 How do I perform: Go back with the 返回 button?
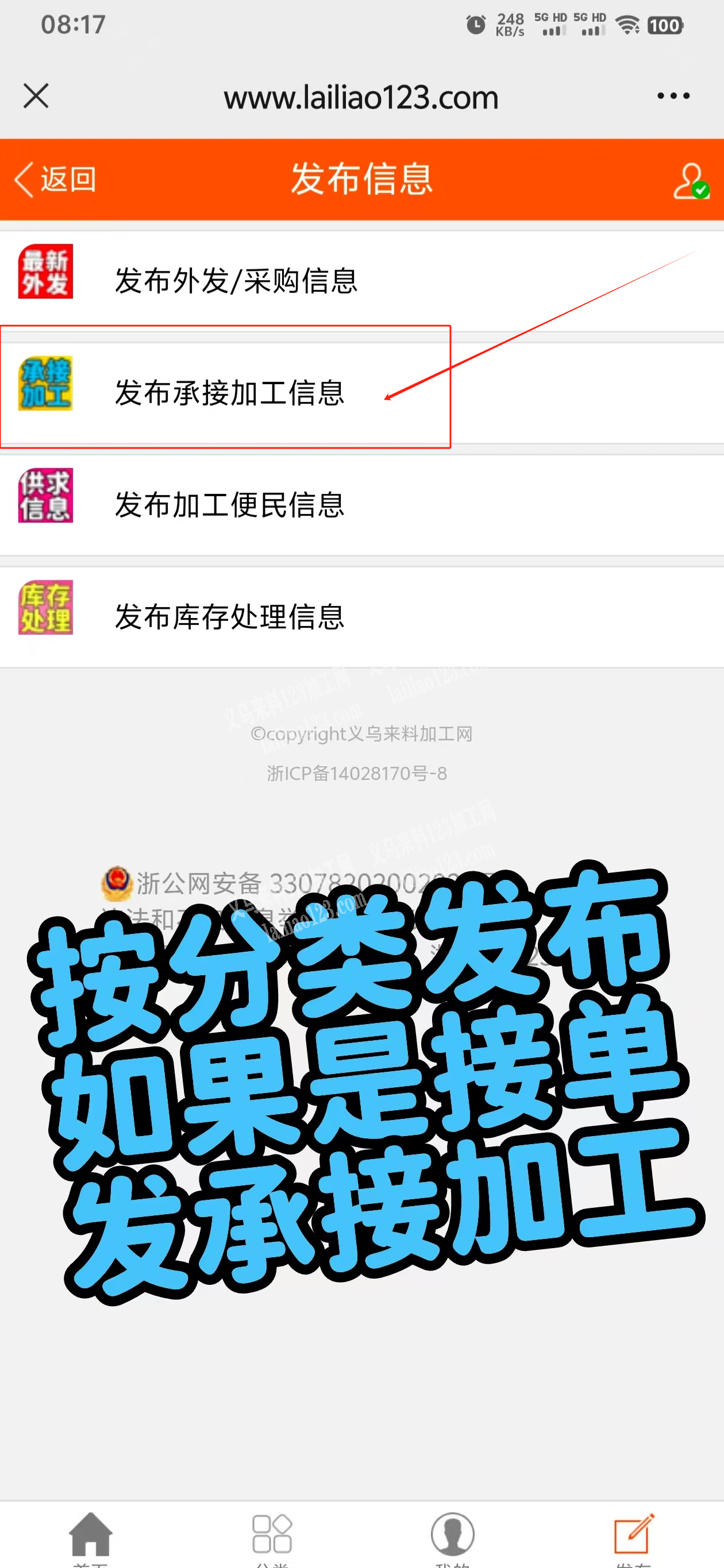coord(56,180)
